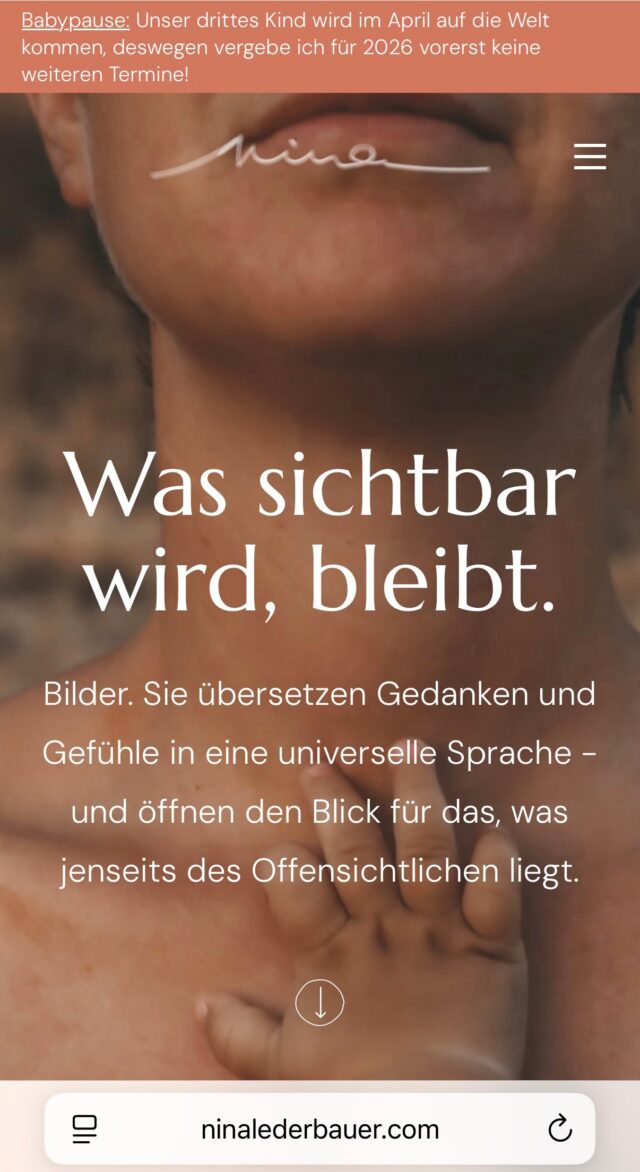Tap the ninalederbauer.com address bar
This screenshot has height=1172, width=640.
pyautogui.click(x=320, y=1130)
